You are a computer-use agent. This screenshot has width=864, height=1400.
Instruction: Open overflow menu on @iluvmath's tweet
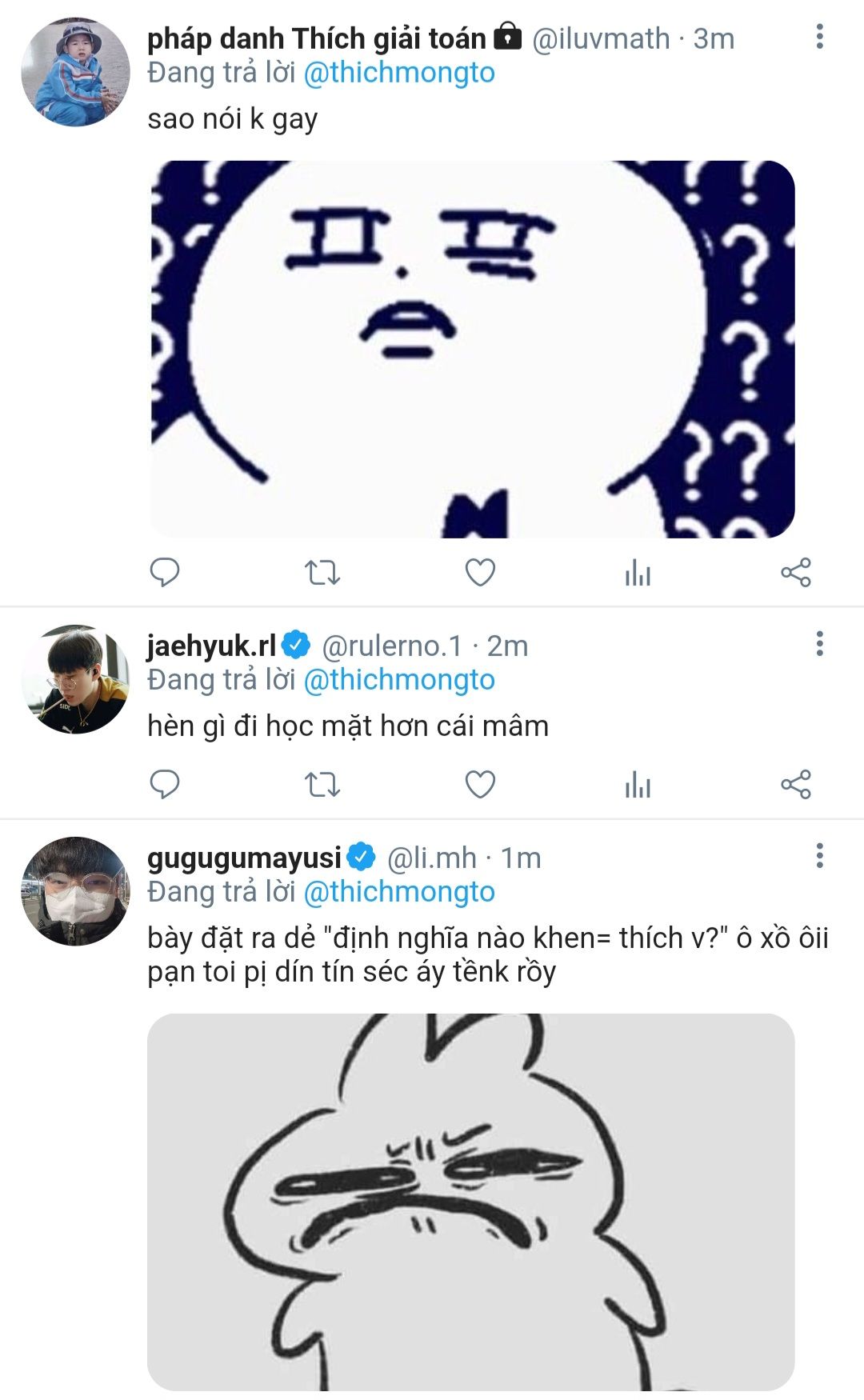819,36
